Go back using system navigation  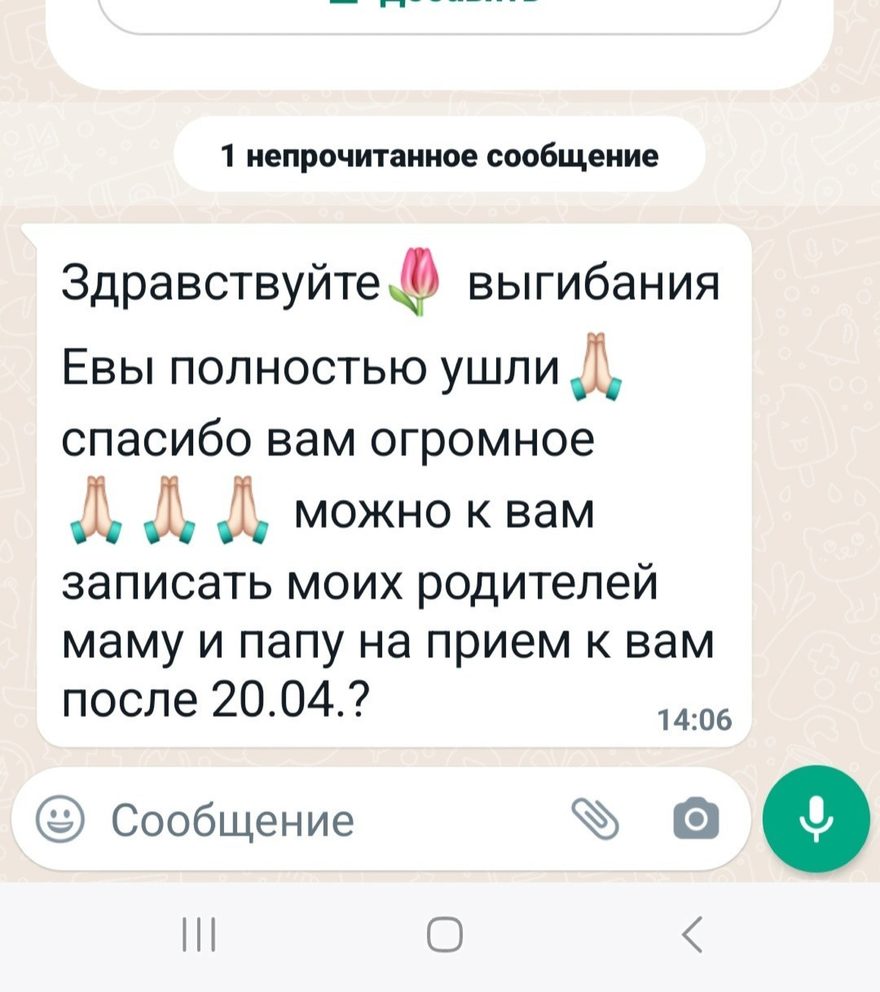691,936
